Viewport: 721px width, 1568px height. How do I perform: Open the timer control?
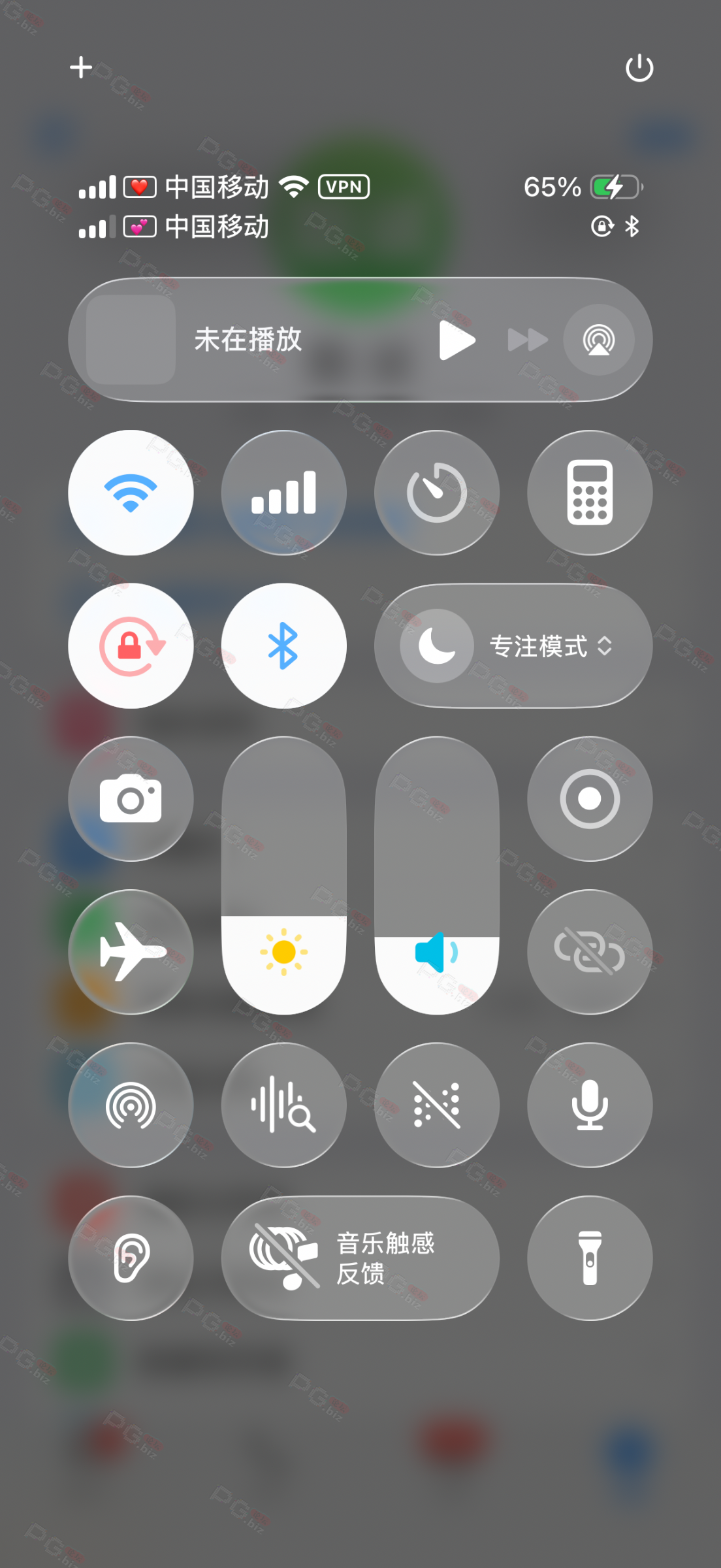(436, 493)
